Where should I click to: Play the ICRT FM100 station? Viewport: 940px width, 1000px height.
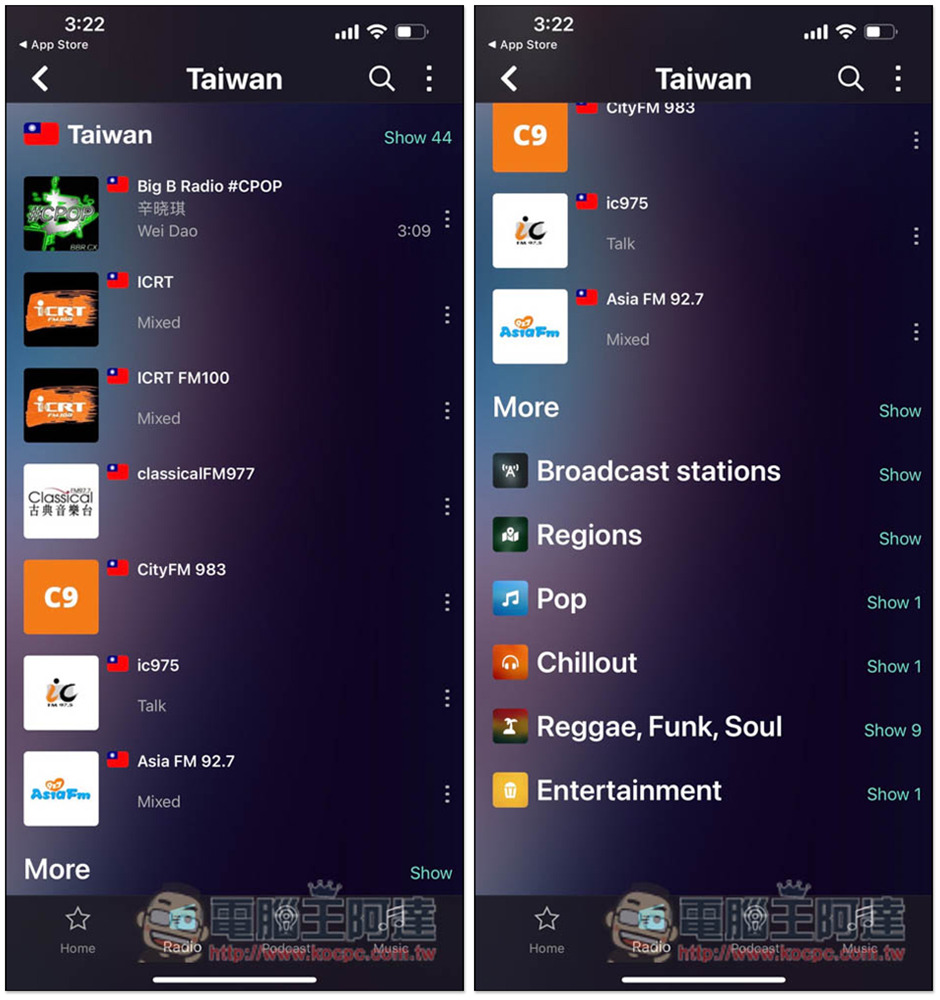click(183, 378)
